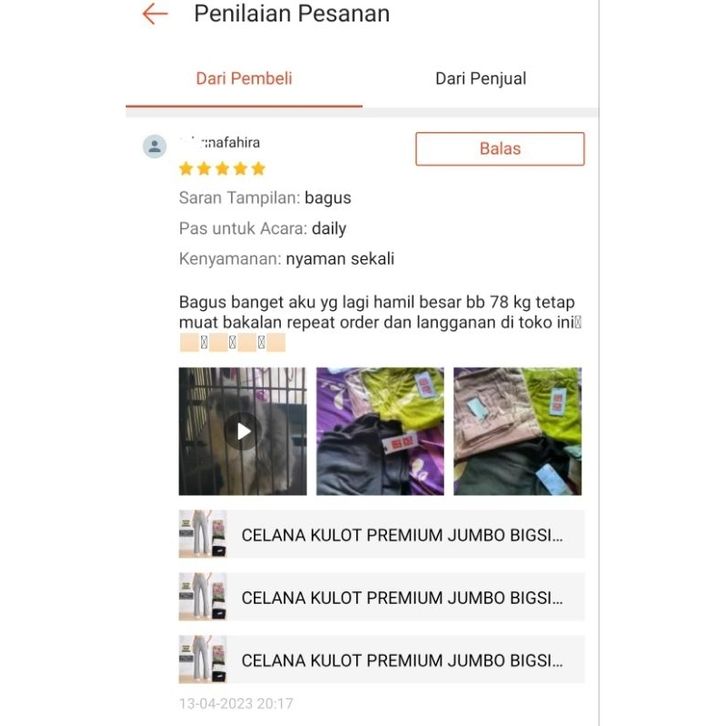Switch to the Dari Pembeli tab
The image size is (726, 726).
[x=244, y=79]
